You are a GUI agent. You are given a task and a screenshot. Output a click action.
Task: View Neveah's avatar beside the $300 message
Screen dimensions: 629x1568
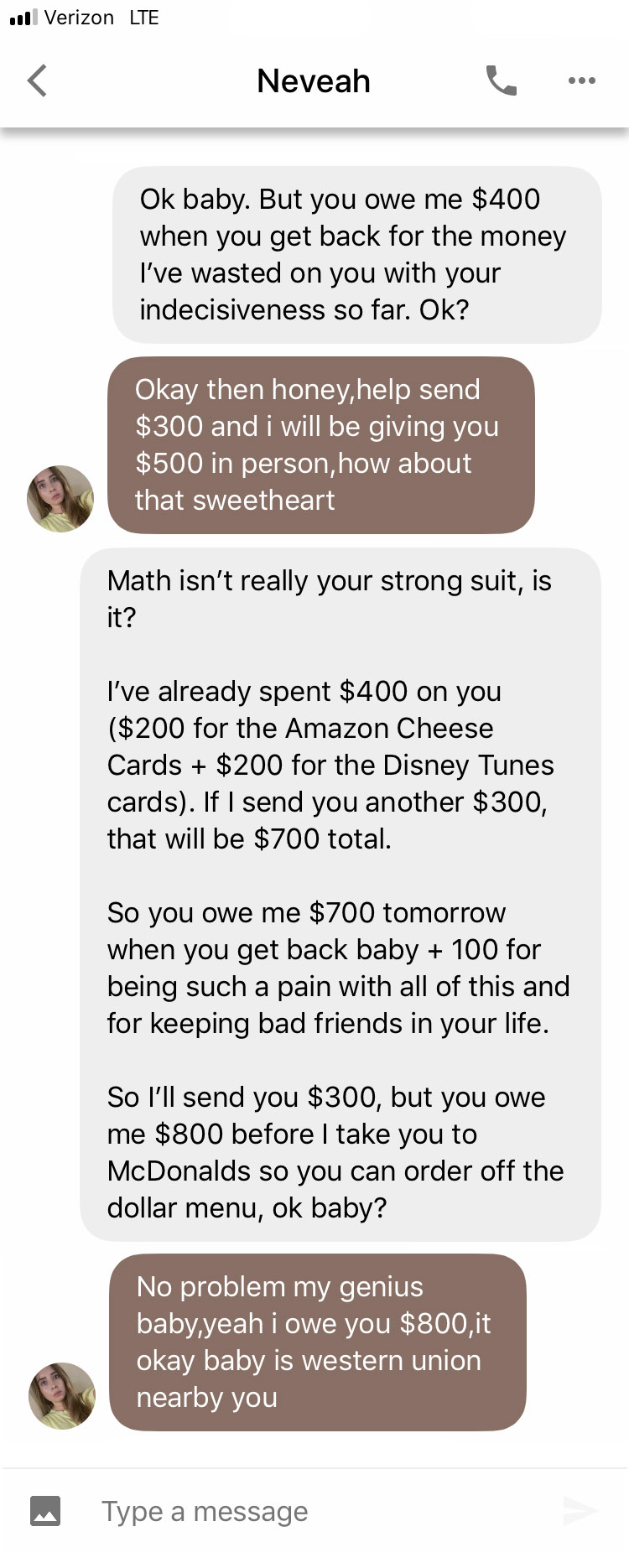pyautogui.click(x=60, y=499)
